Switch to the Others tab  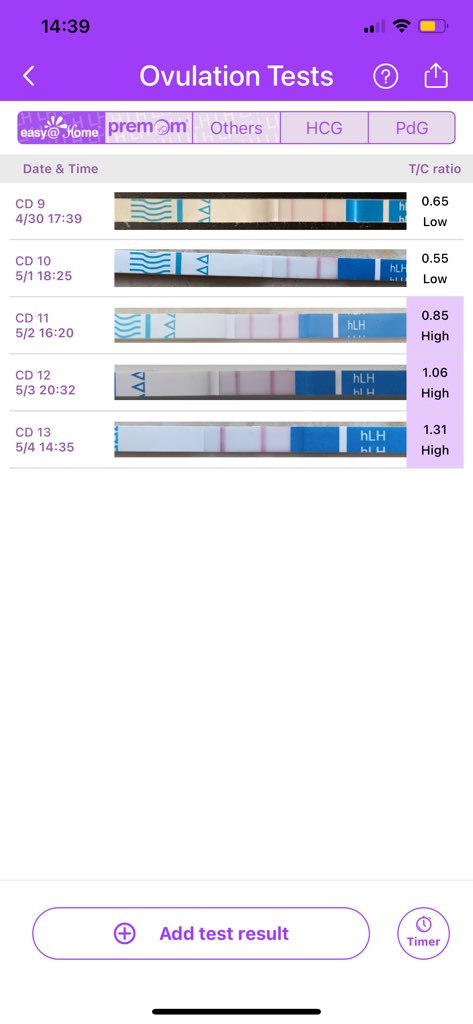tap(236, 127)
